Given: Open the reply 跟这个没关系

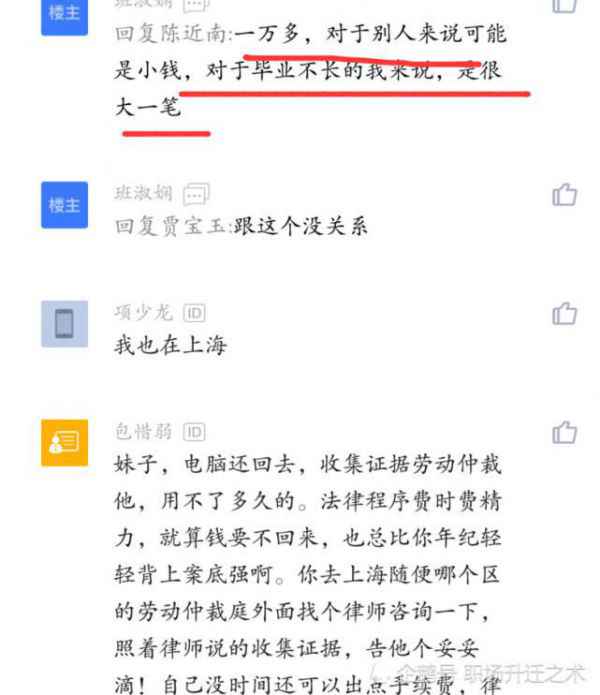Looking at the screenshot, I should (x=301, y=226).
